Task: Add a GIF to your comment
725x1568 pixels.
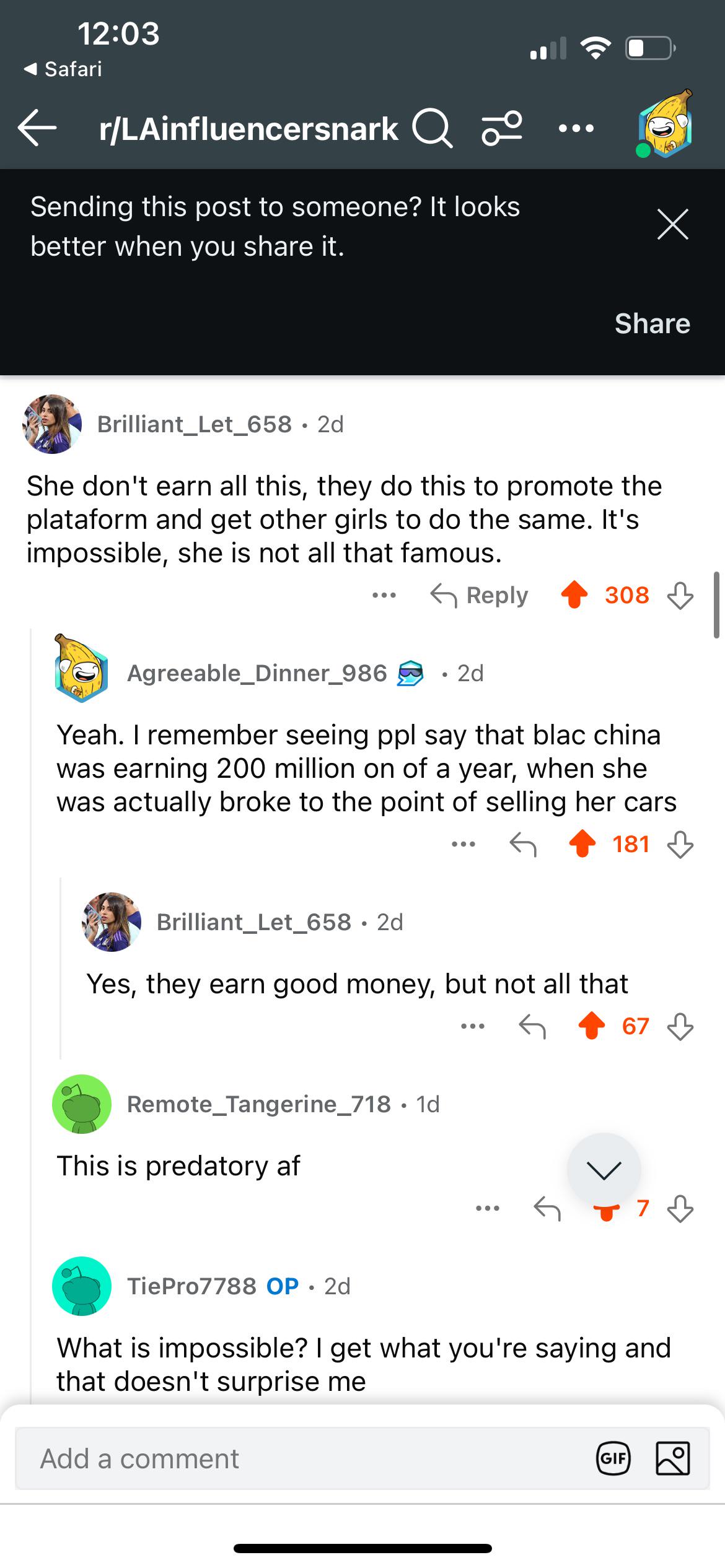Action: click(613, 1458)
